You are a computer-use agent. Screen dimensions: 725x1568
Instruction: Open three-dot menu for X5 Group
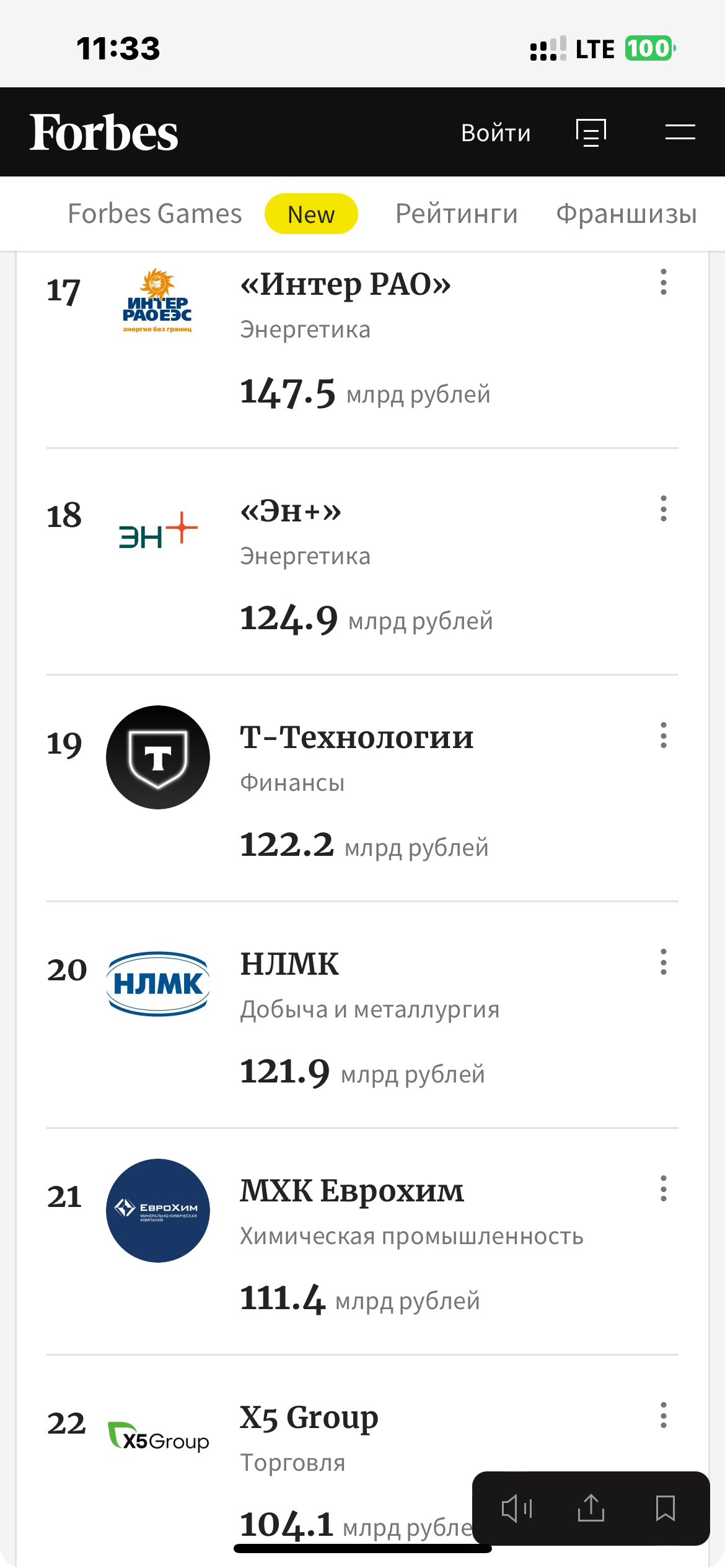[663, 1415]
